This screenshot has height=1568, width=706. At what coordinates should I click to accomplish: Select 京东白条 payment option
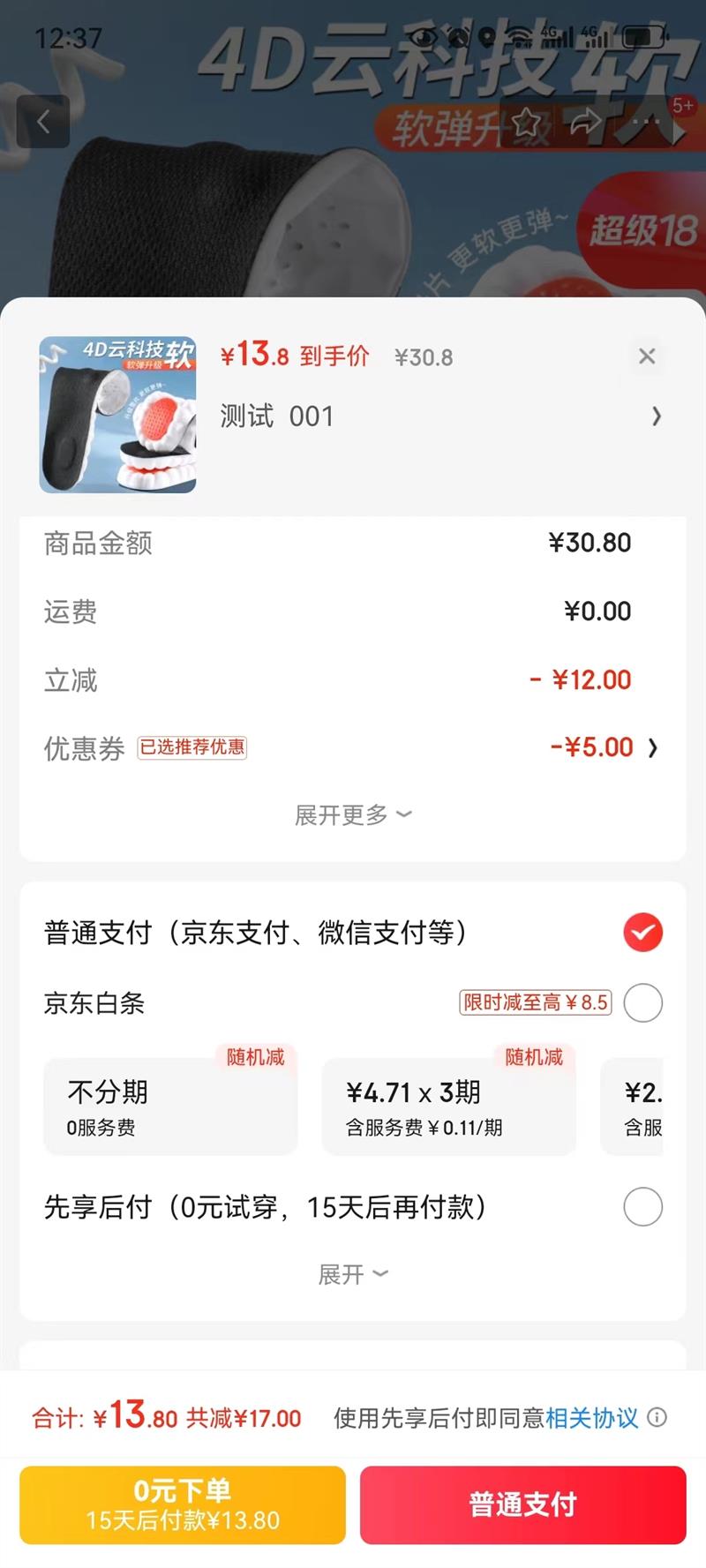(x=642, y=1002)
